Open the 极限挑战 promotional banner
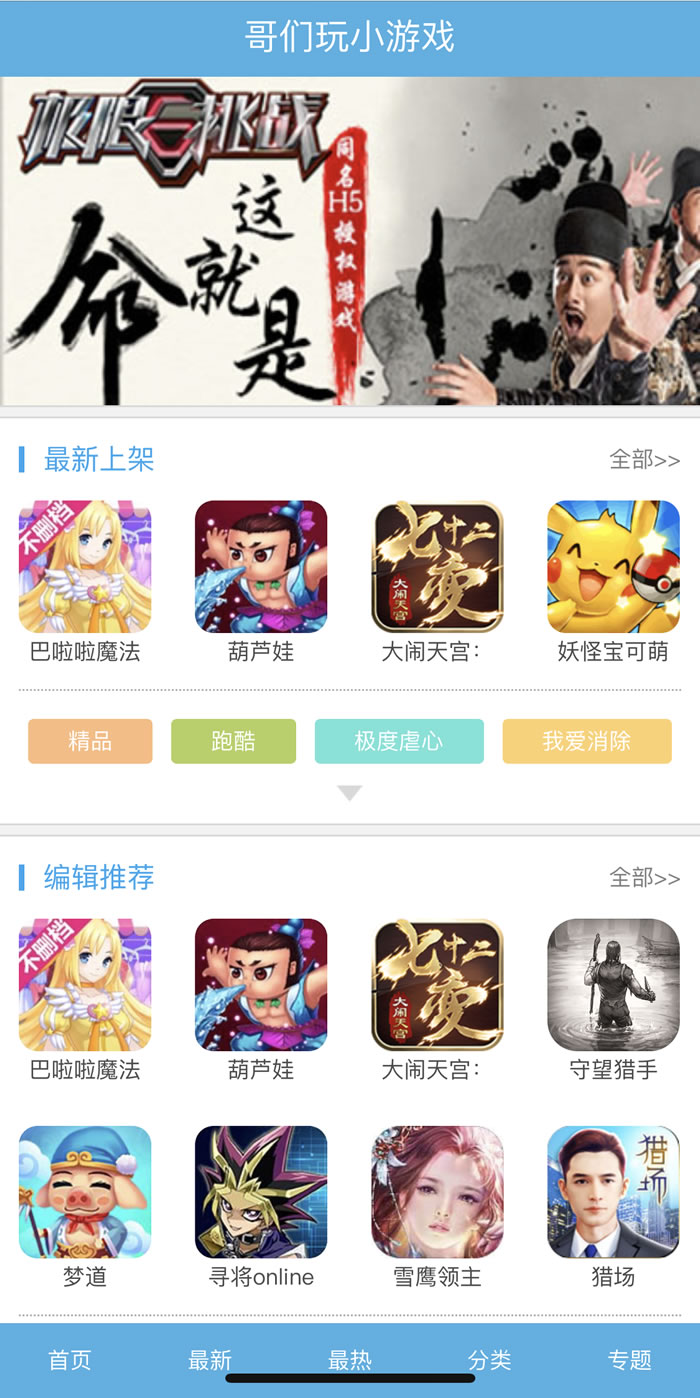This screenshot has height=1398, width=700. (350, 240)
